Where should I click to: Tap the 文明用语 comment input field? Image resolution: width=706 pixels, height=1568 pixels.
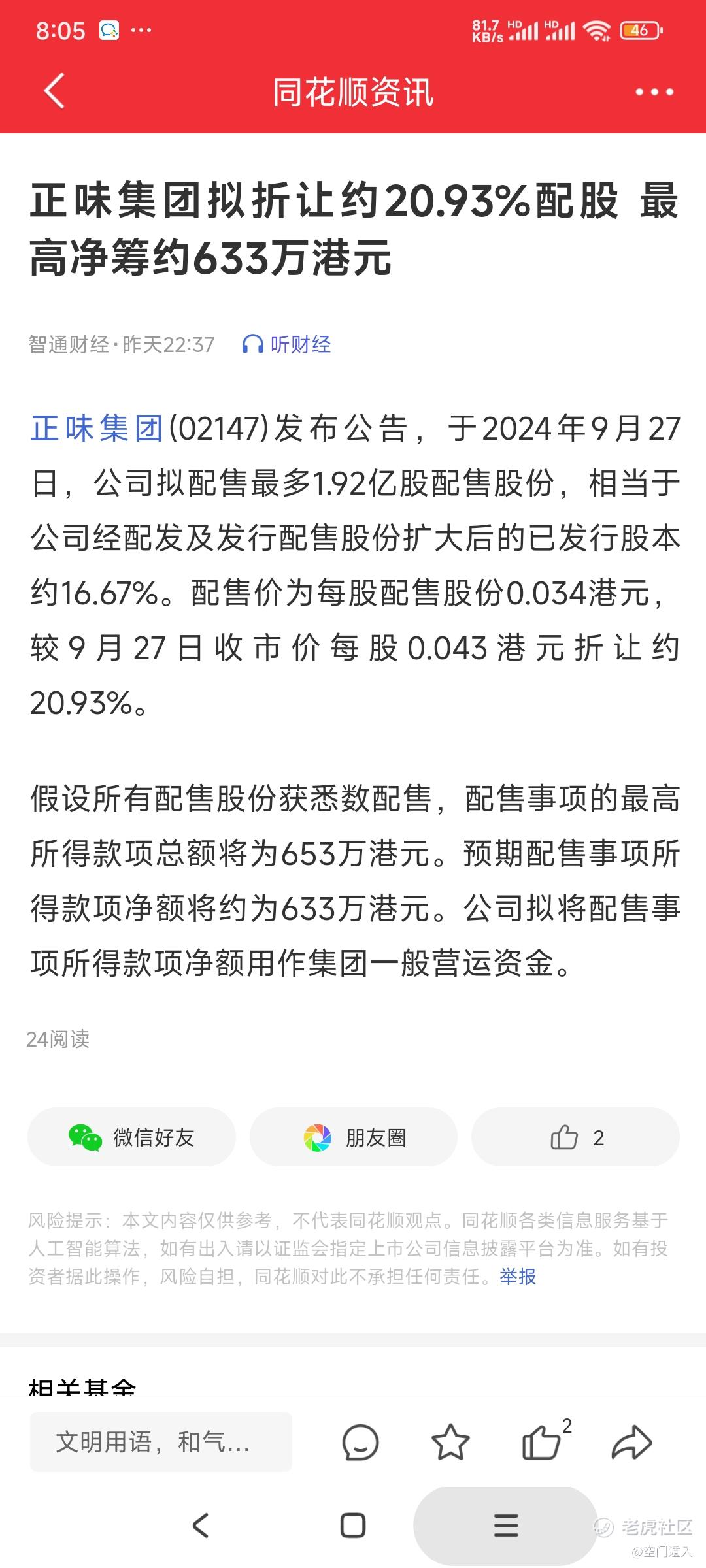tap(161, 1442)
